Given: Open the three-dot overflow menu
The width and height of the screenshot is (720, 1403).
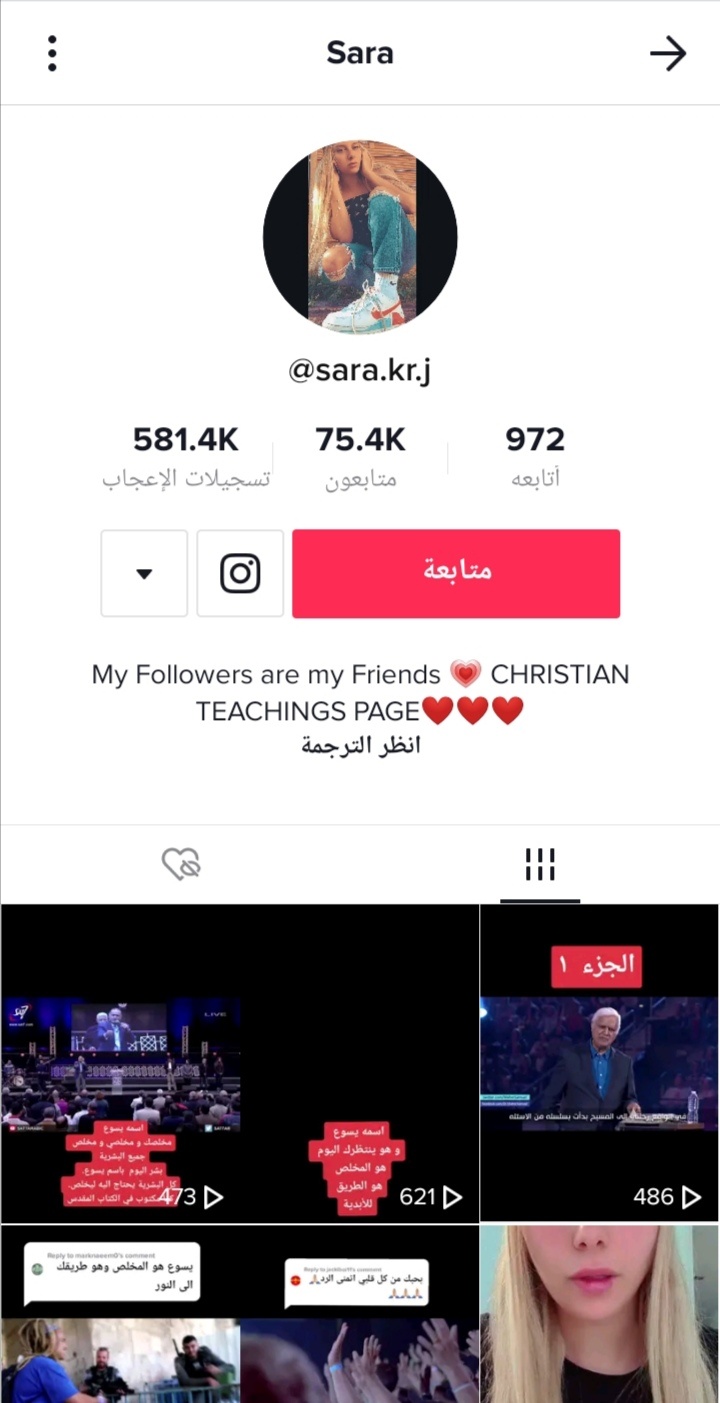Looking at the screenshot, I should tap(52, 53).
